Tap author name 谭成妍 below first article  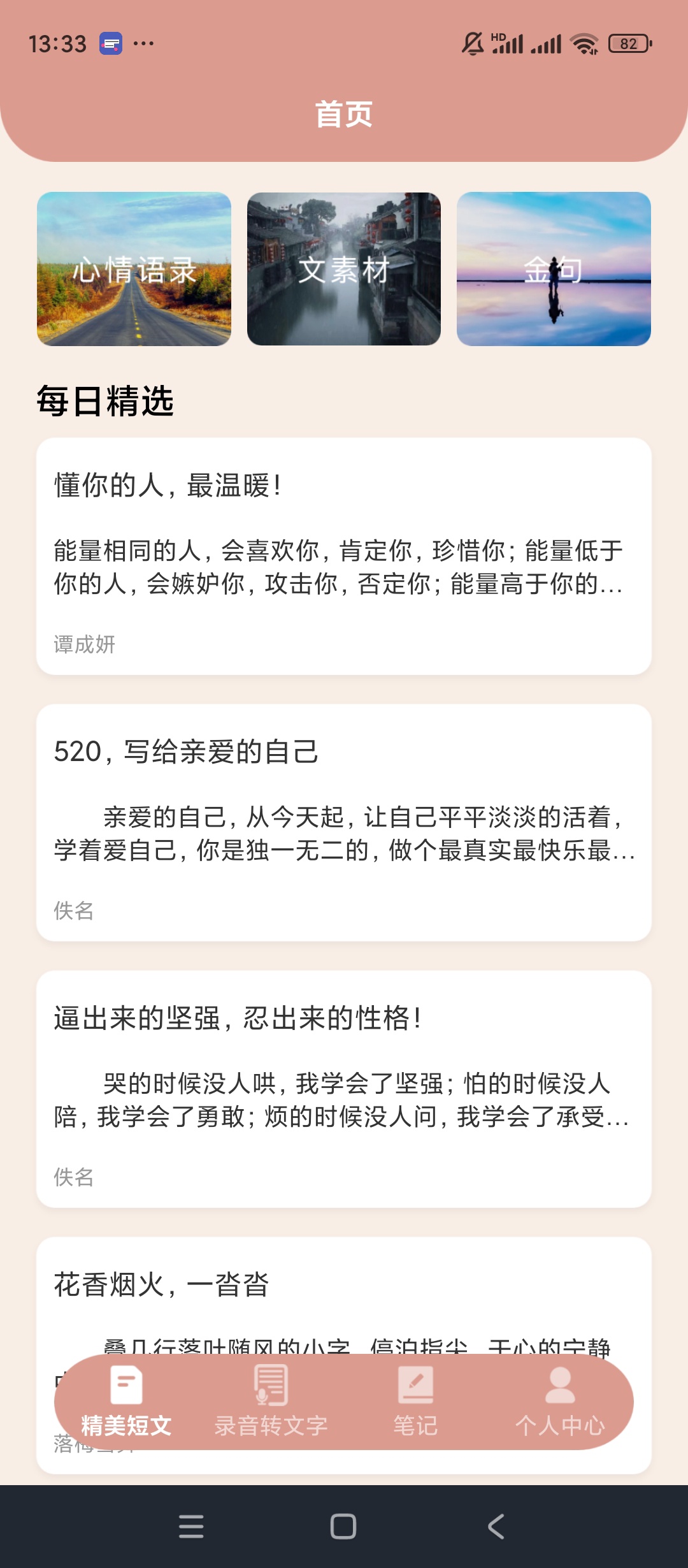[x=83, y=644]
